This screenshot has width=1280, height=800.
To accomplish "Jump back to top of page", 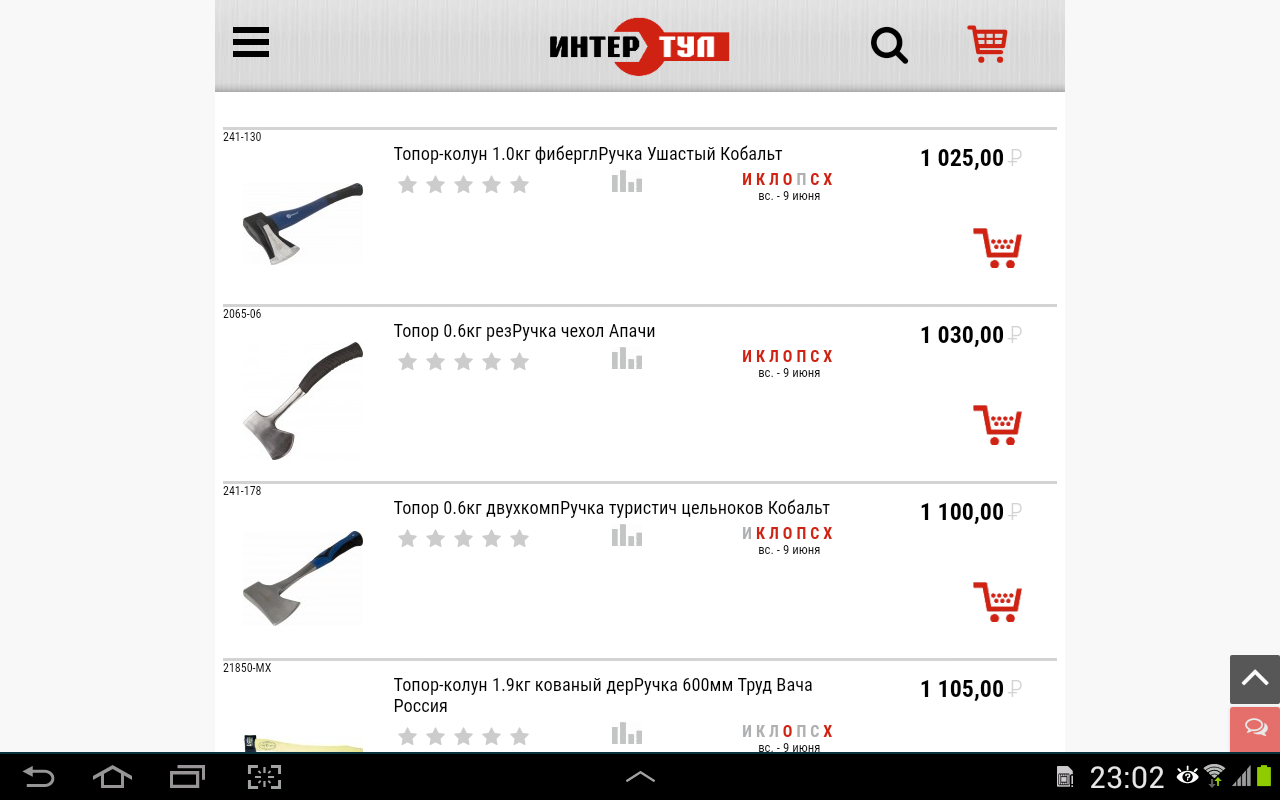I will tap(1255, 679).
